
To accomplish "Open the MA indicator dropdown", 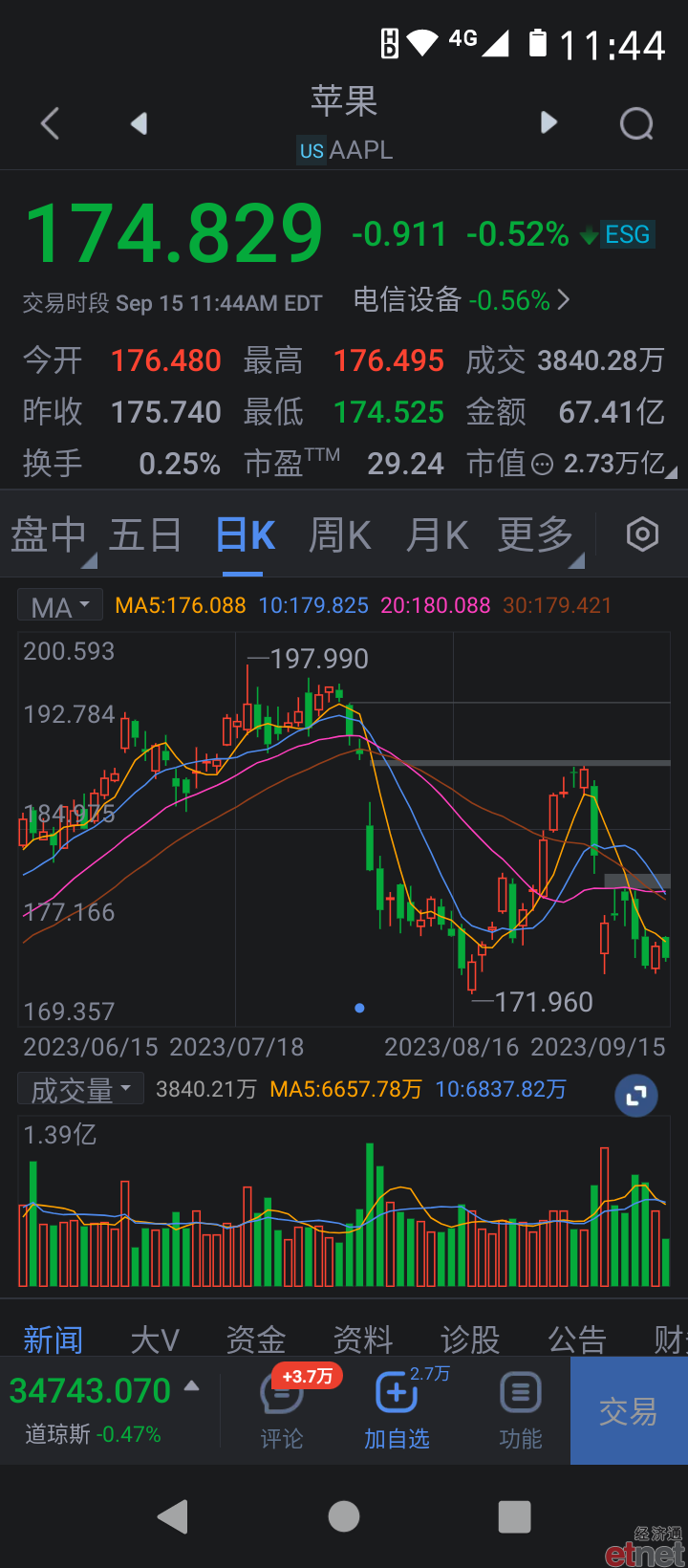I will pos(60,606).
